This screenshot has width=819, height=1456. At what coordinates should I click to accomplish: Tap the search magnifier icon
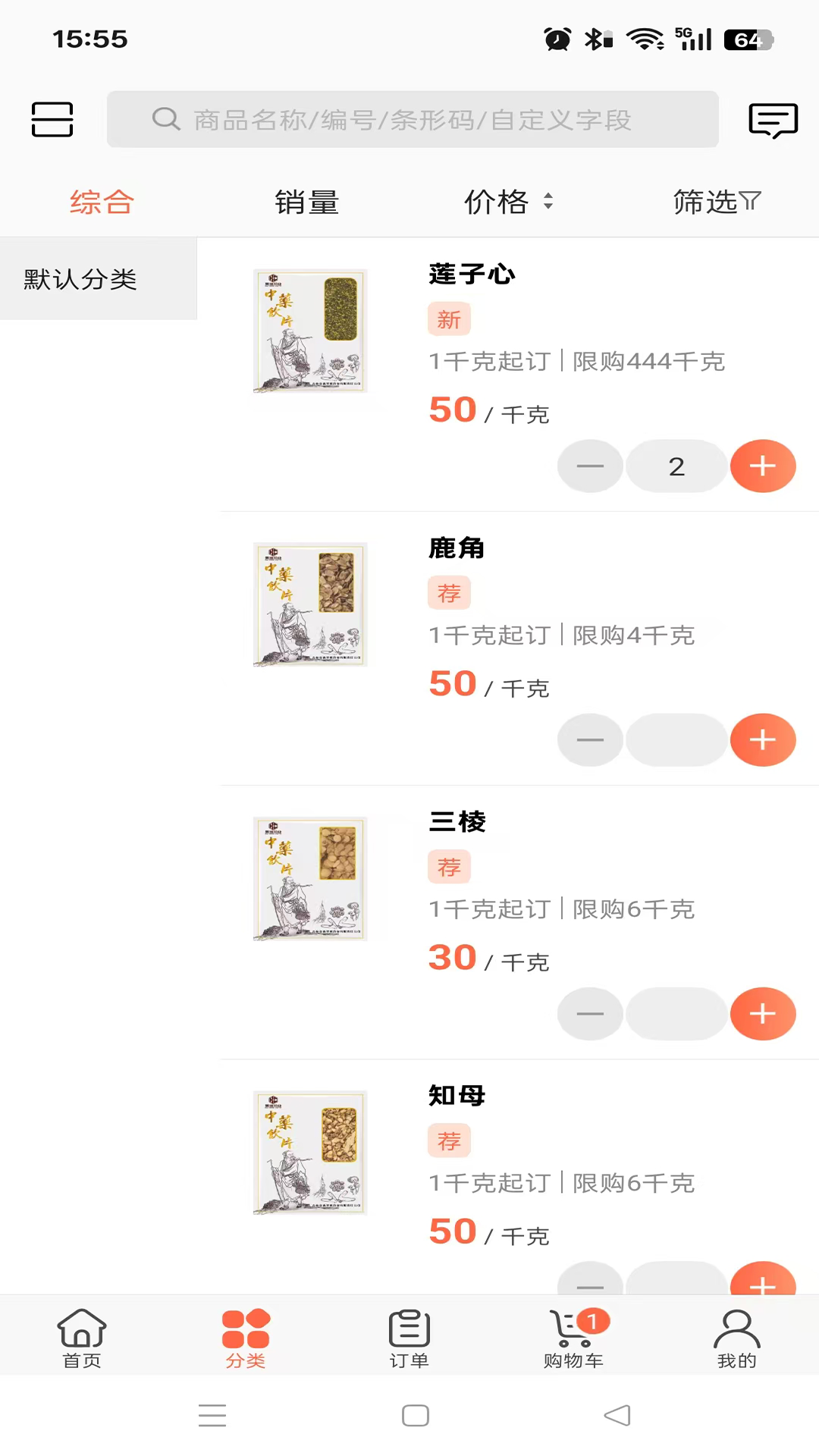pyautogui.click(x=165, y=119)
